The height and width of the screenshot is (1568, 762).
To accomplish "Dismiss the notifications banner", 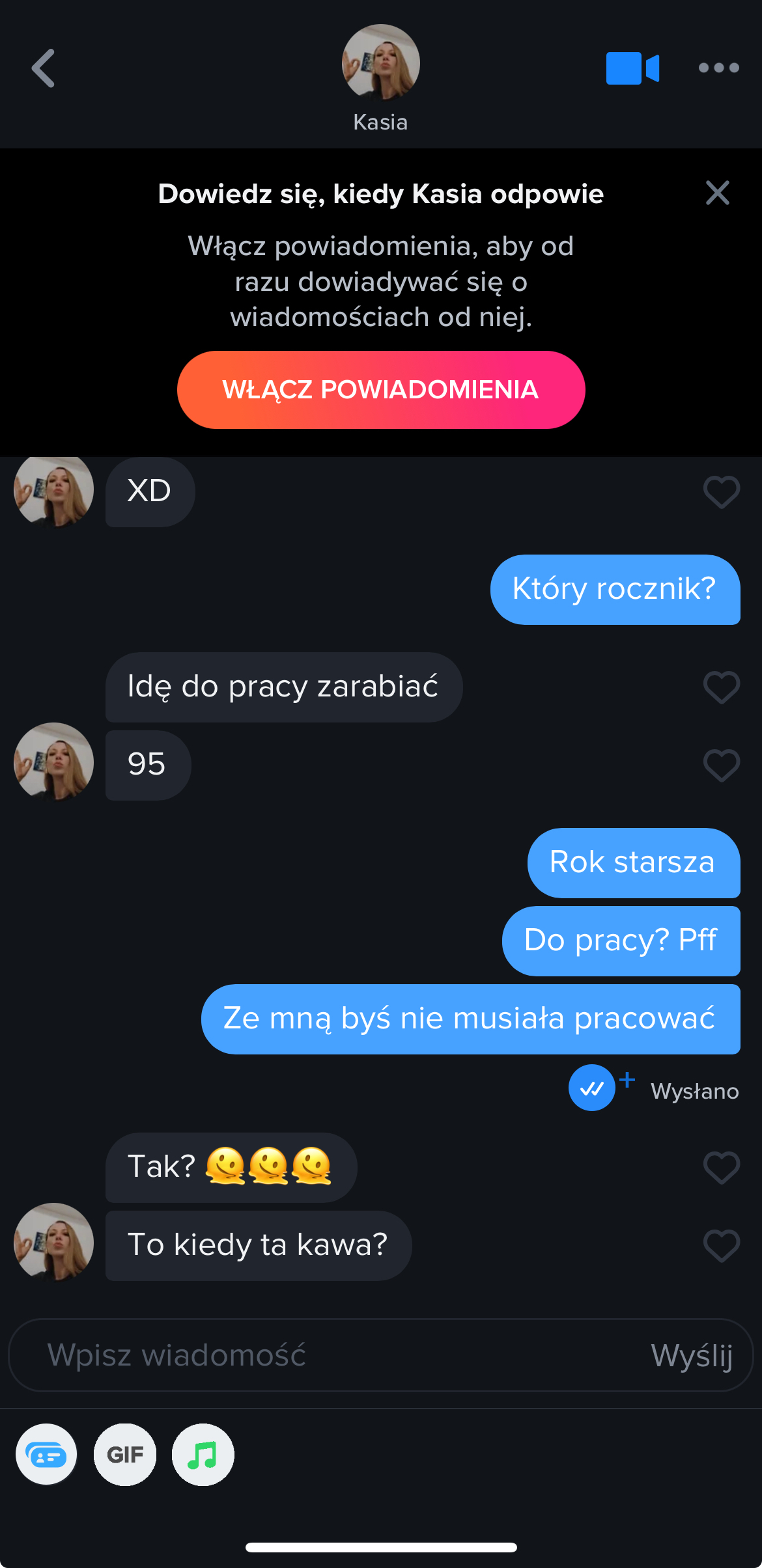I will coord(717,193).
